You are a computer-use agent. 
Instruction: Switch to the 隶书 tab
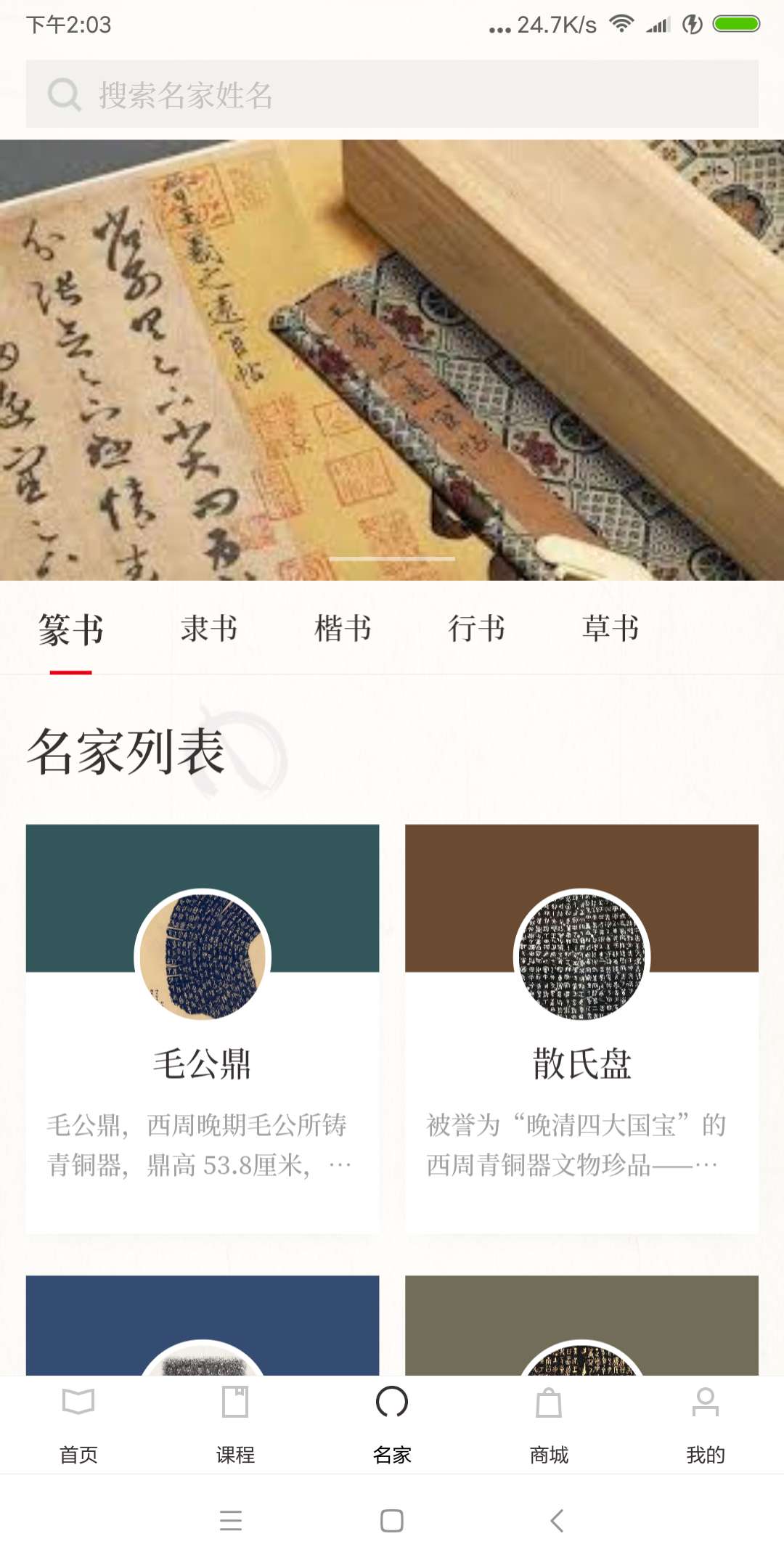(209, 629)
